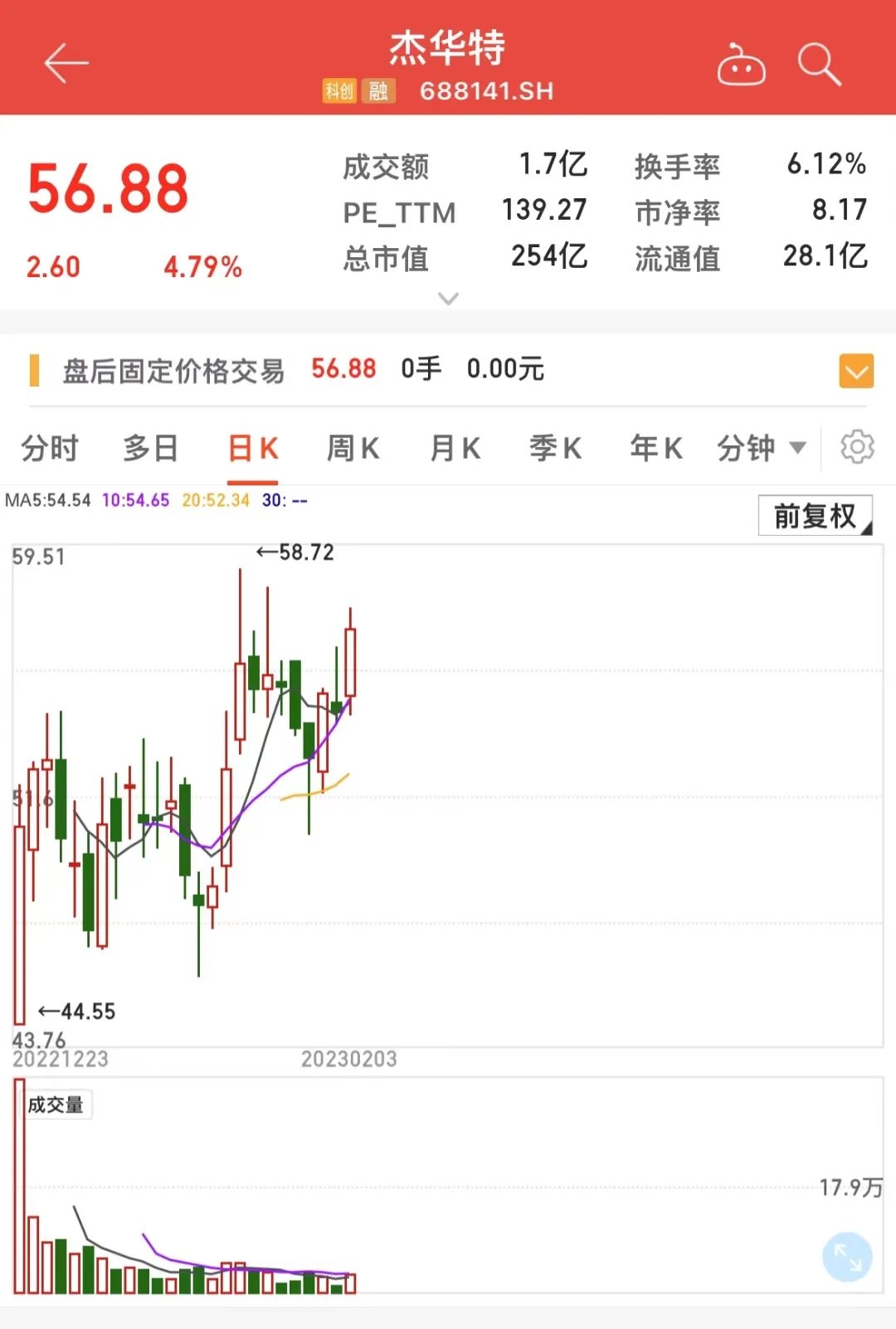This screenshot has height=1329, width=896.
Task: Change the 前复权 adjustment option
Action: point(816,516)
